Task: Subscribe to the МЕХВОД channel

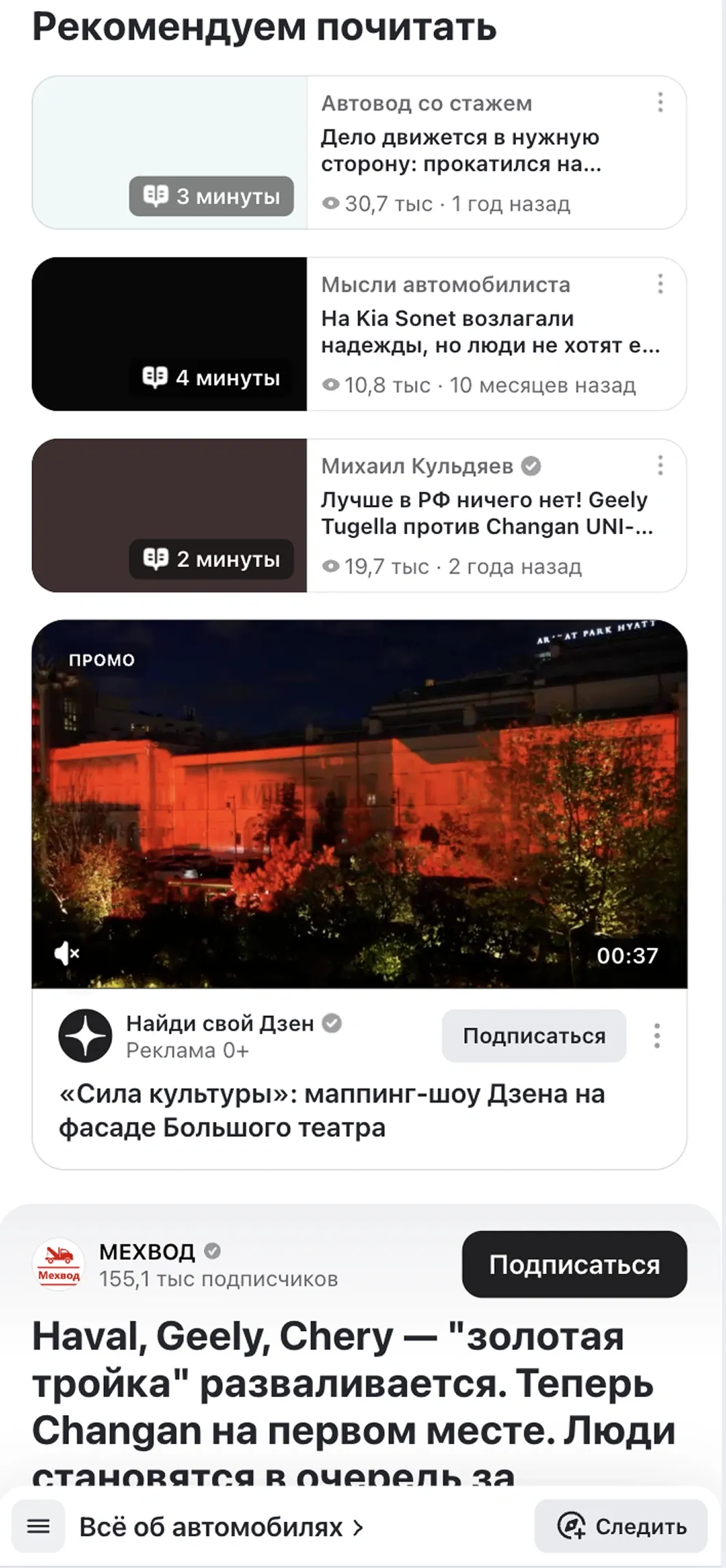Action: coord(574,1265)
